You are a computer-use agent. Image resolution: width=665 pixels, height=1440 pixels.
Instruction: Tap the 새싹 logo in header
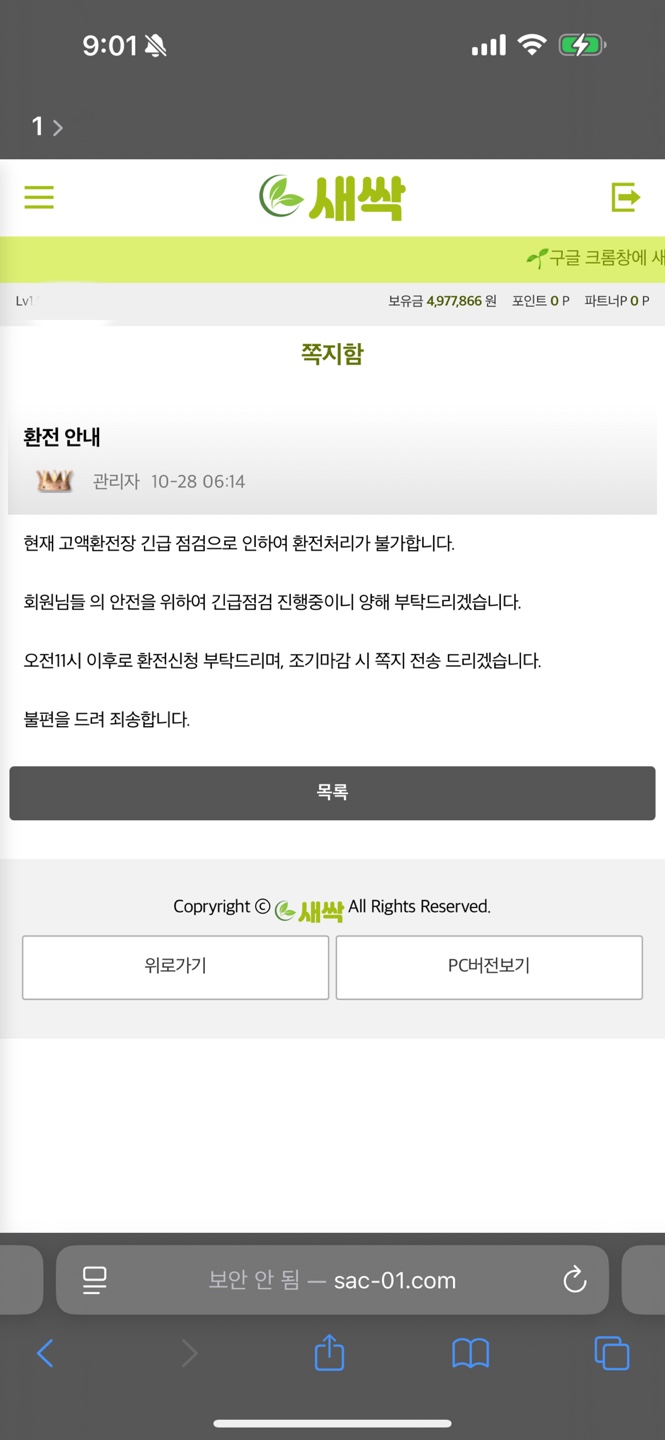[332, 197]
